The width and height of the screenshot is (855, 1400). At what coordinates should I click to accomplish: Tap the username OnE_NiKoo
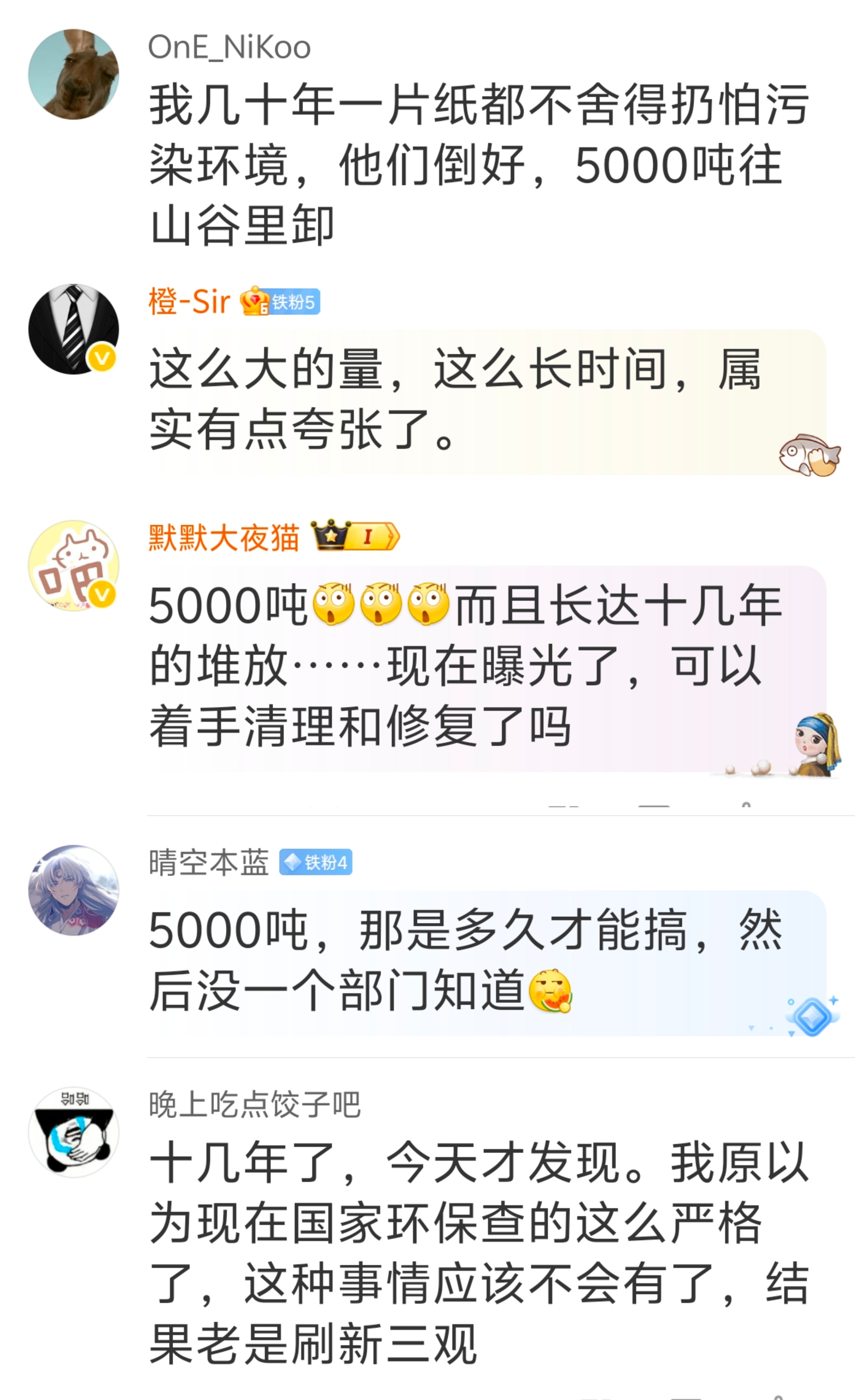(229, 47)
